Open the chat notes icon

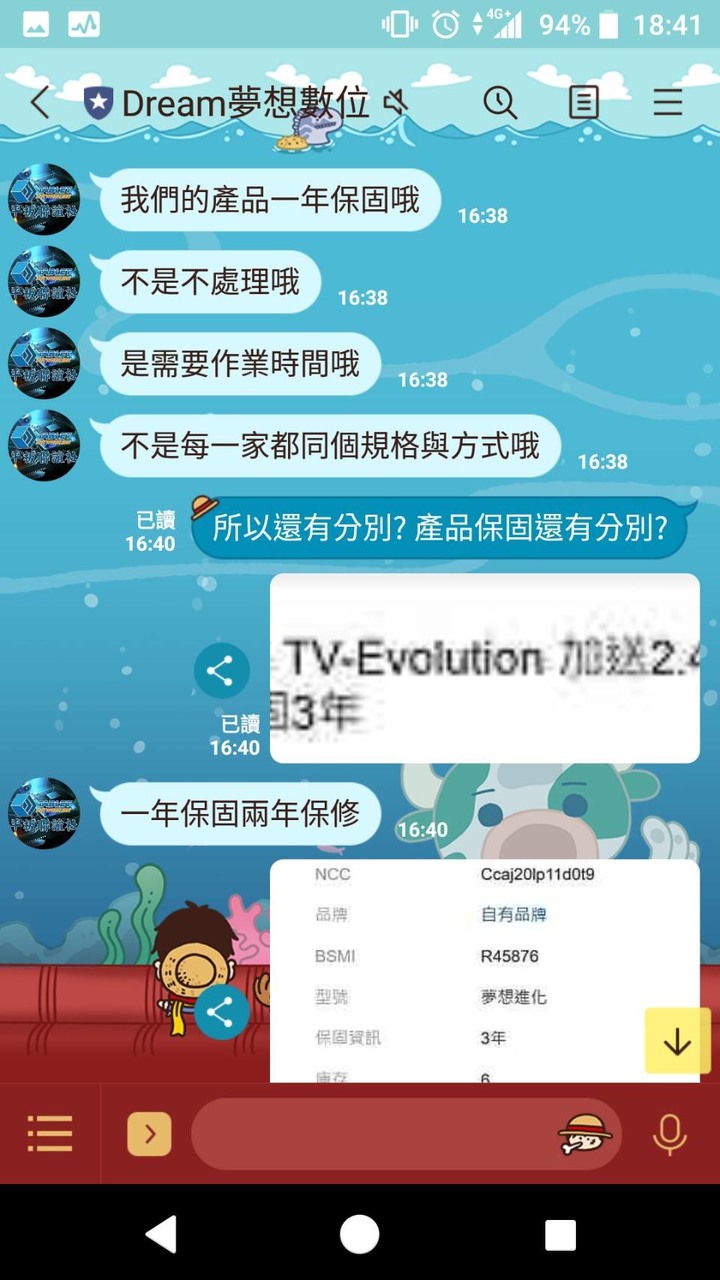point(584,102)
